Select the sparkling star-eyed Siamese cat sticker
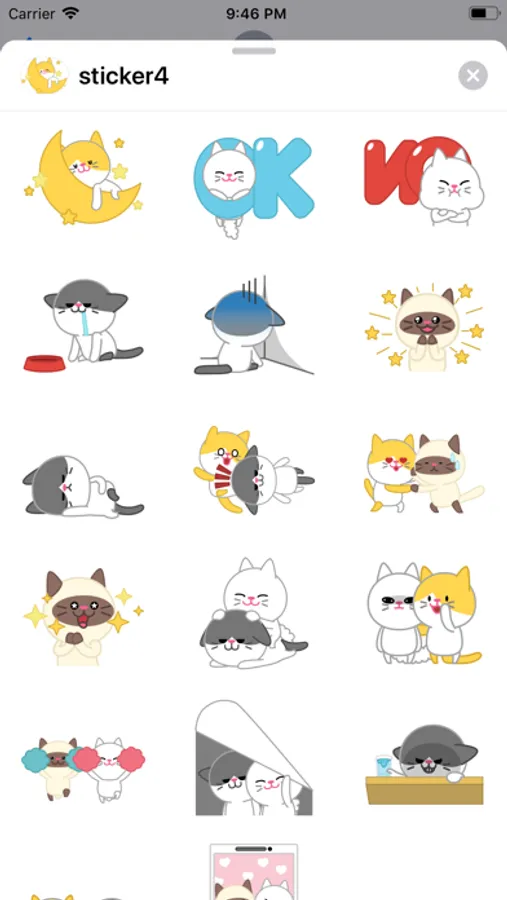This screenshot has height=900, width=507. [83, 617]
